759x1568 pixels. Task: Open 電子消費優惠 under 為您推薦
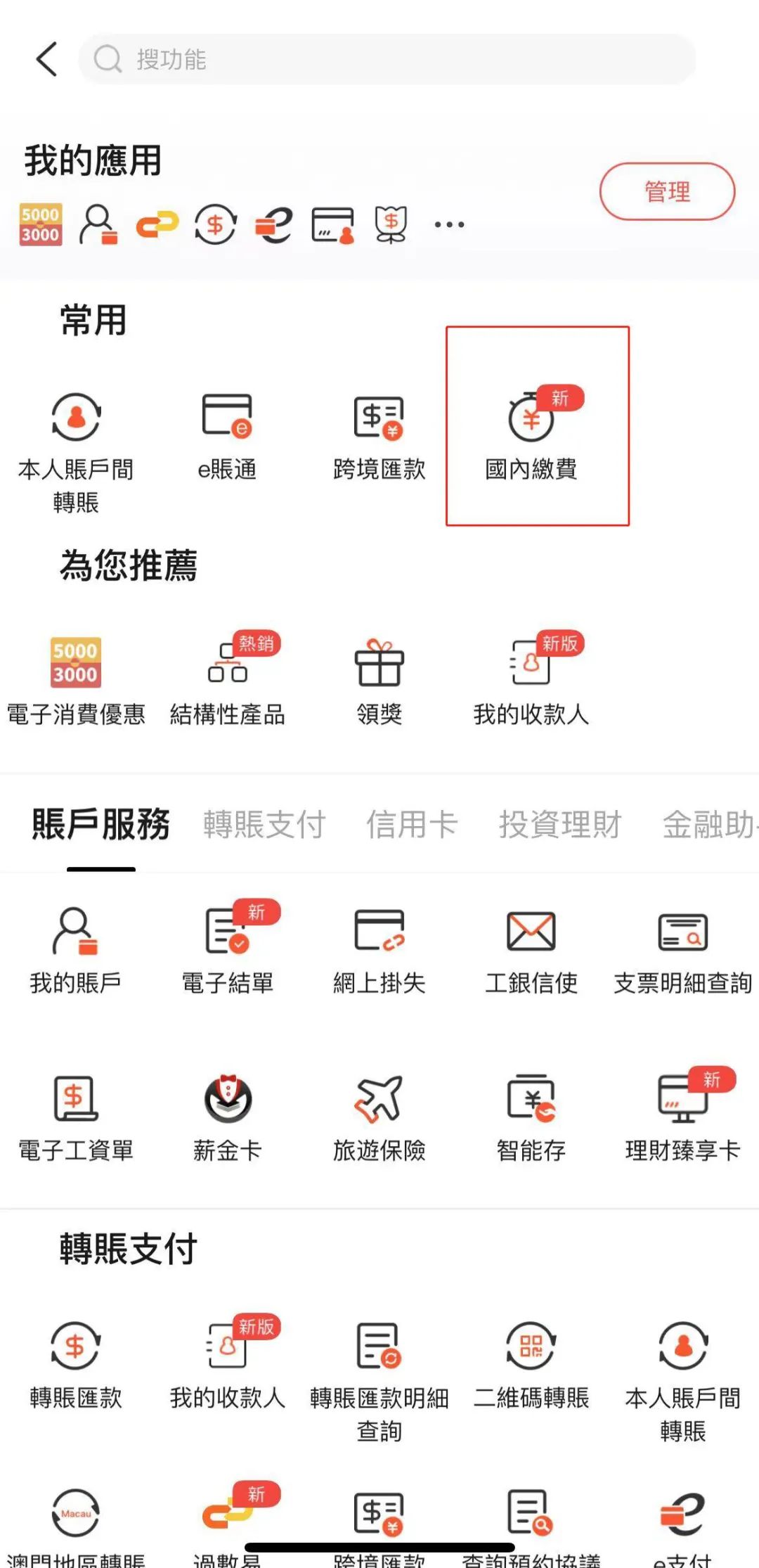(x=76, y=679)
